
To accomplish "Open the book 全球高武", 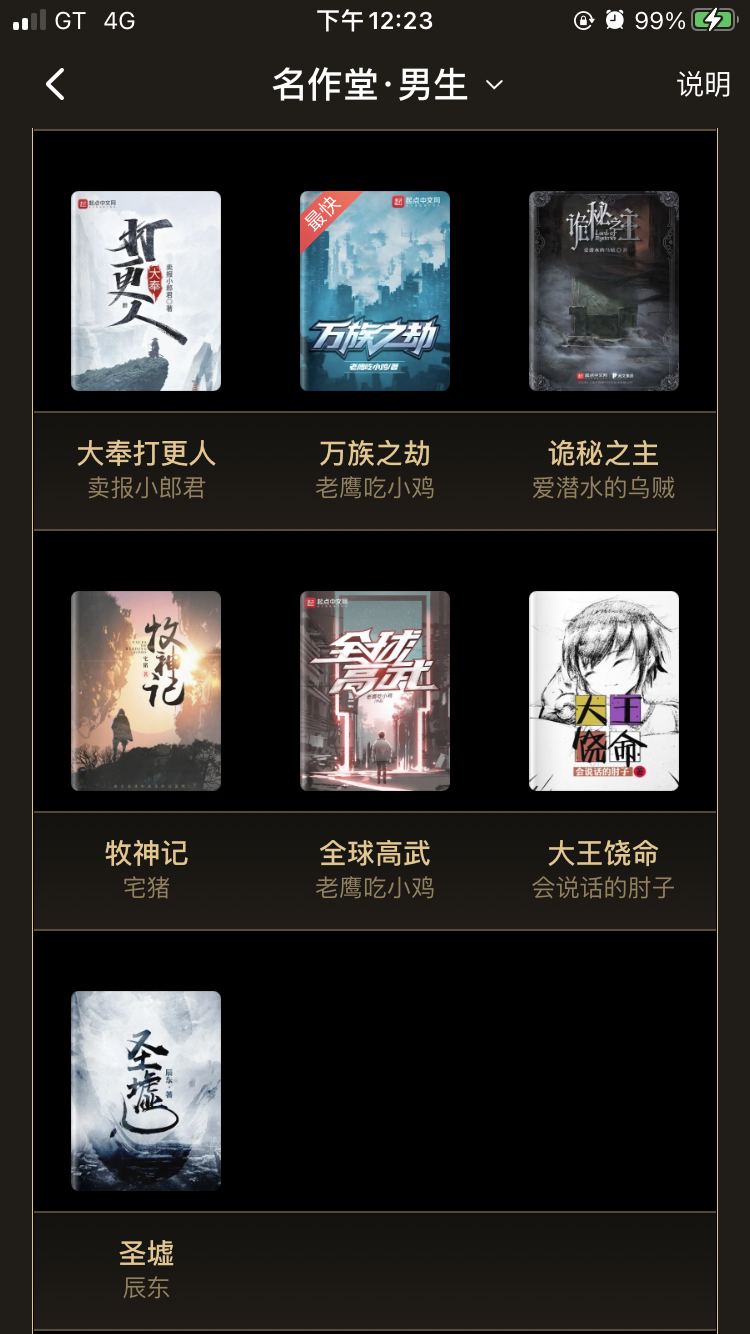I will [x=375, y=691].
